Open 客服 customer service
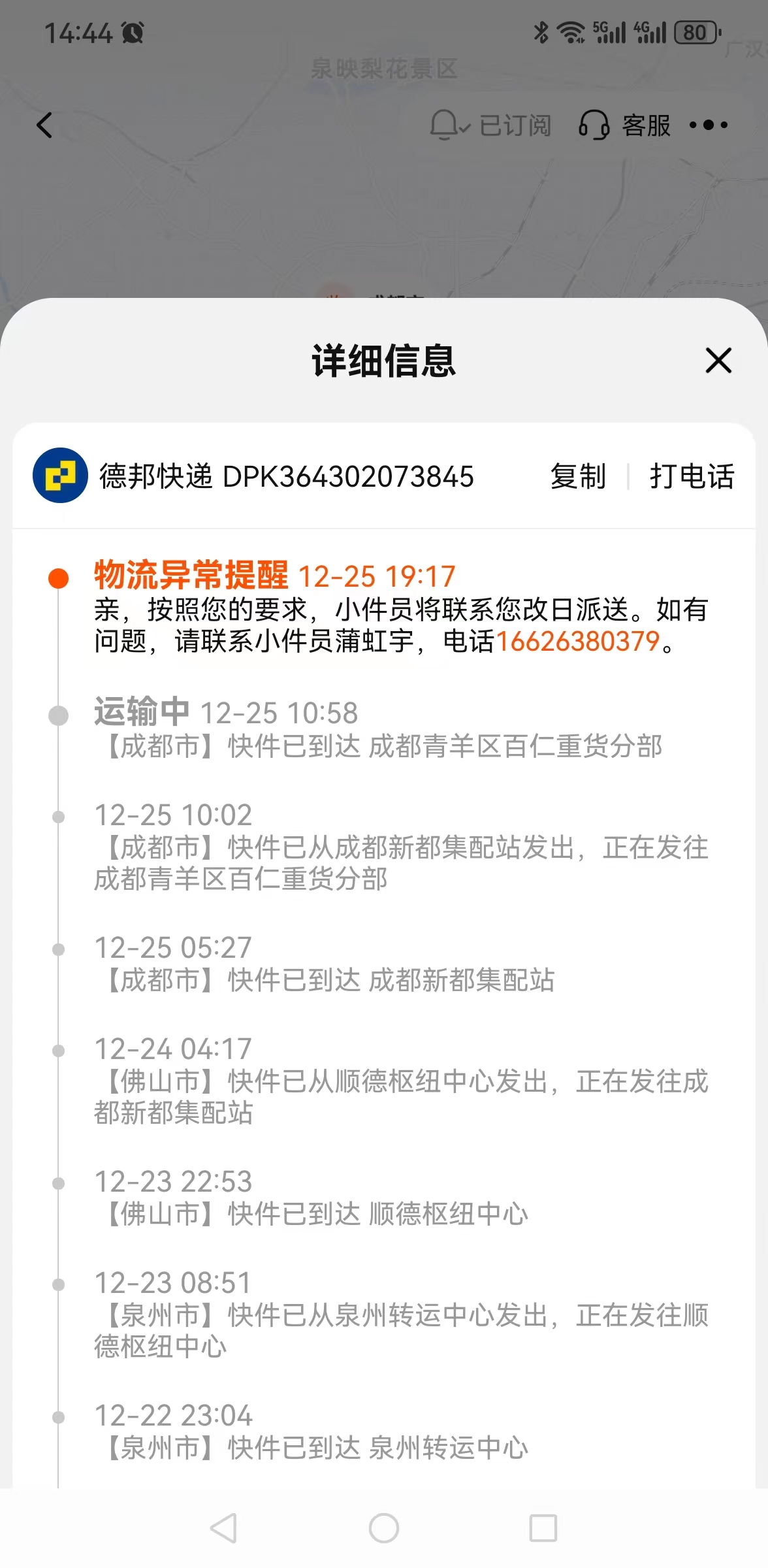The width and height of the screenshot is (768, 1568). click(x=624, y=125)
